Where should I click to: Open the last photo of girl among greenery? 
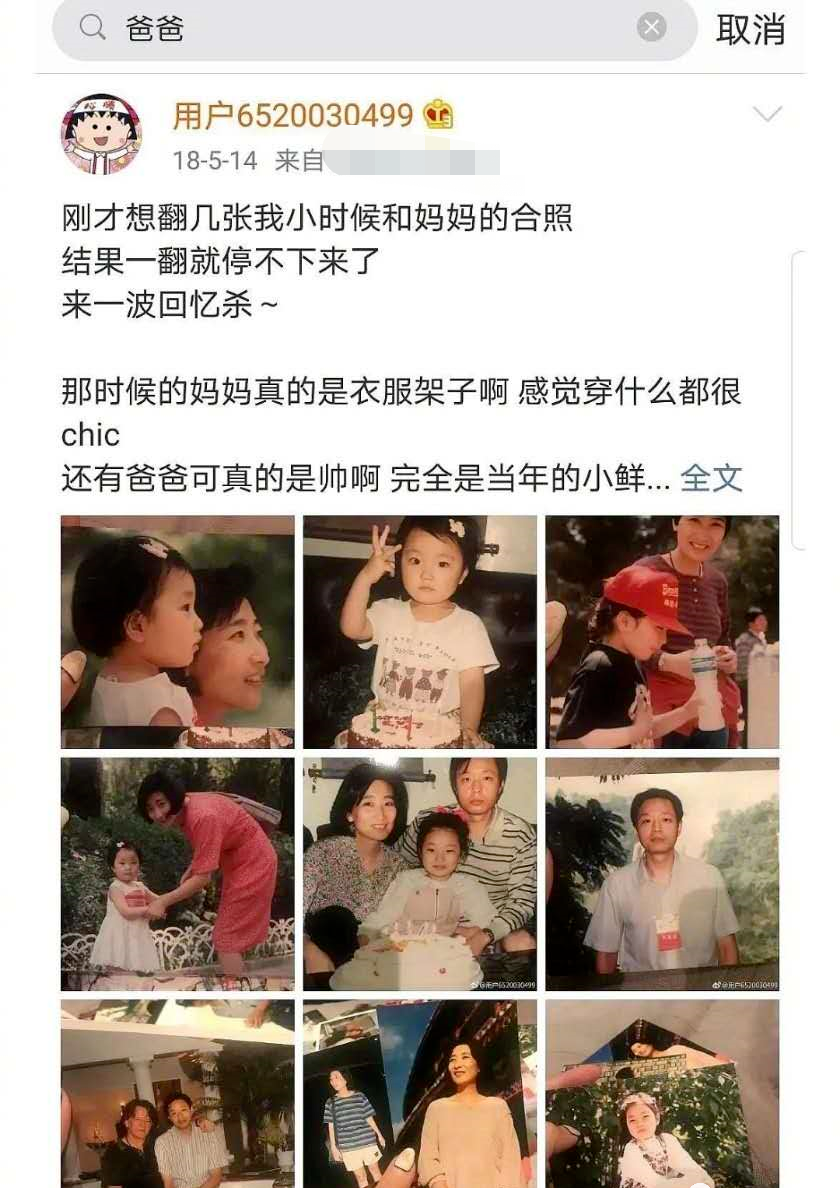click(x=662, y=1093)
